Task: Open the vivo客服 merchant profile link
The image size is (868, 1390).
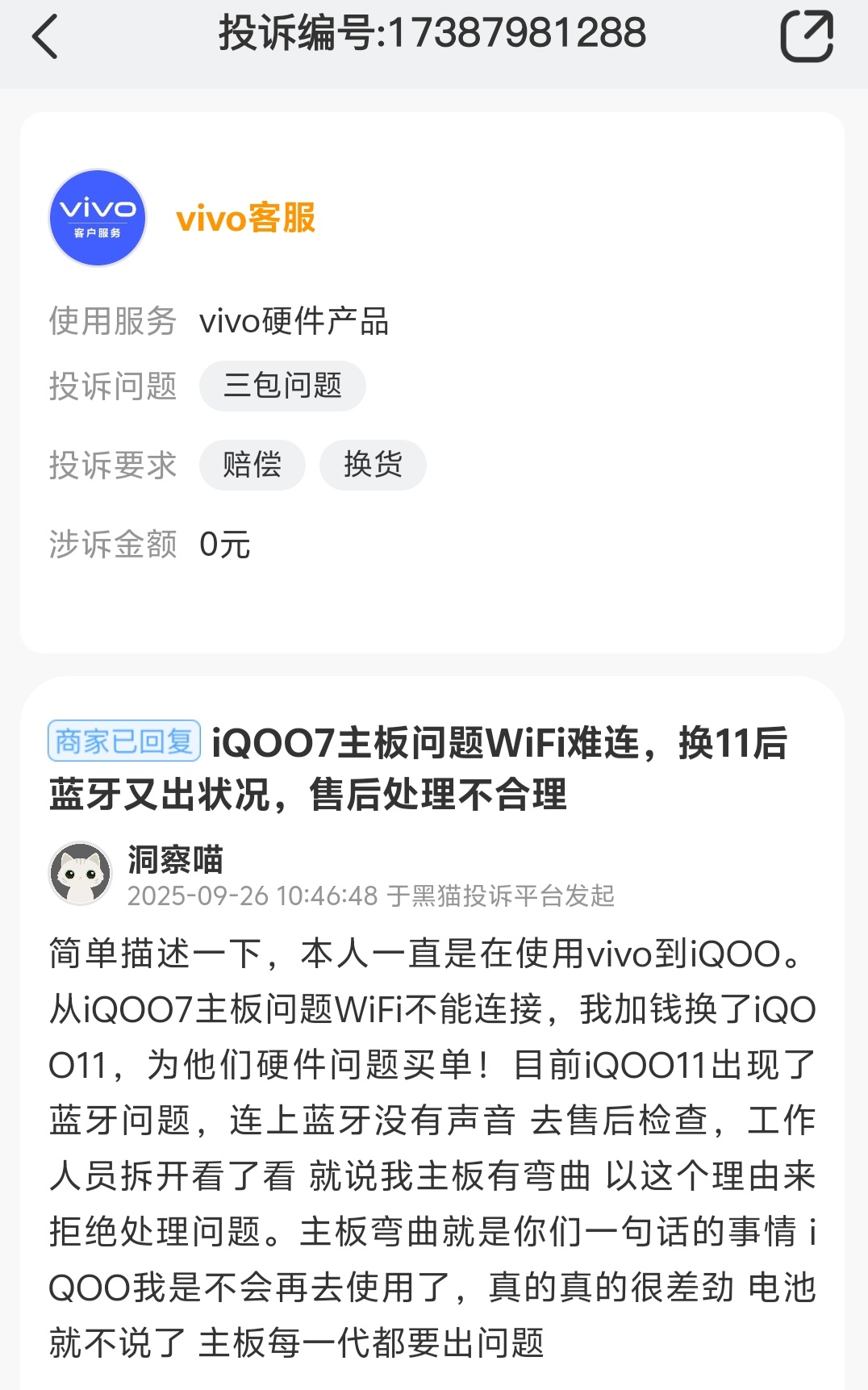Action: coord(246,219)
